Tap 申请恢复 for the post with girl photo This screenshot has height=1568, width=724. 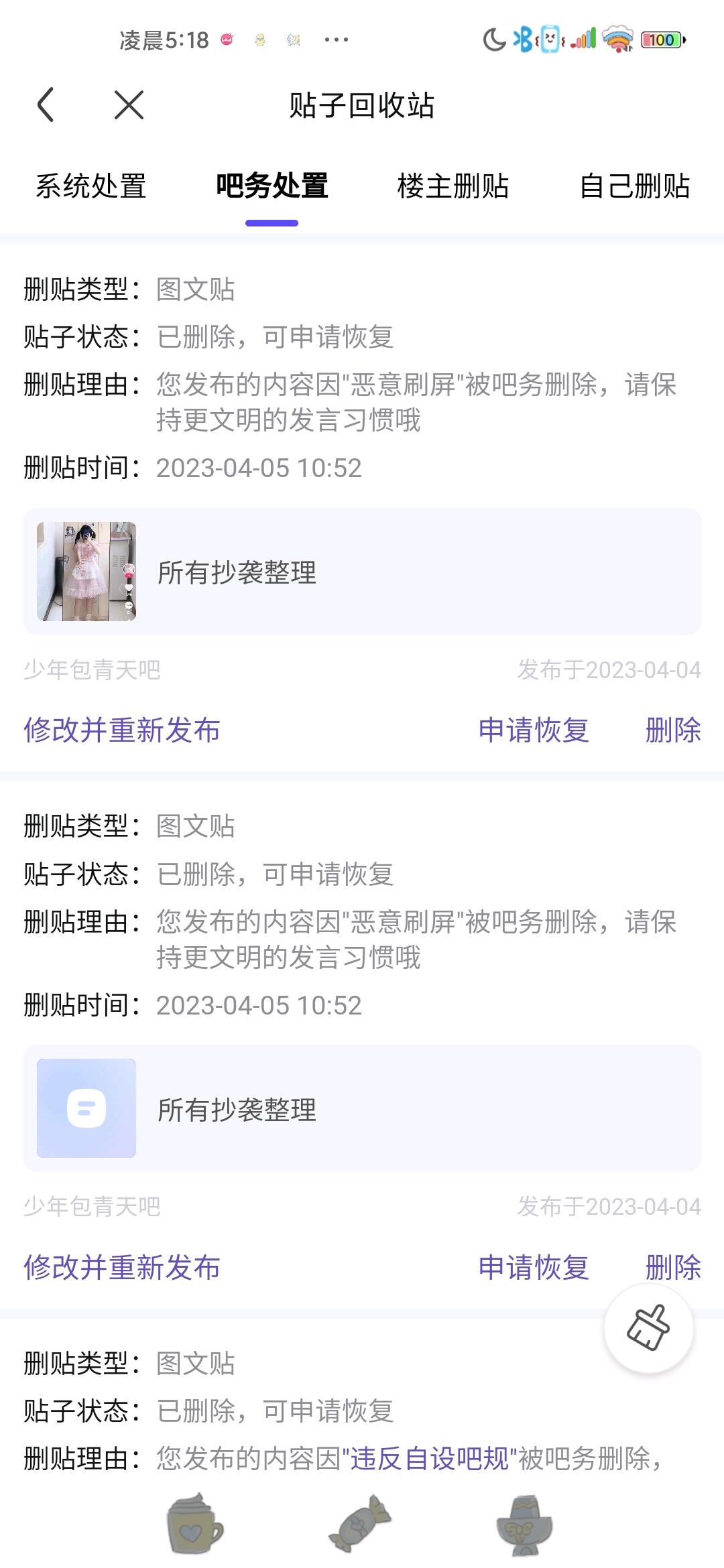click(534, 730)
